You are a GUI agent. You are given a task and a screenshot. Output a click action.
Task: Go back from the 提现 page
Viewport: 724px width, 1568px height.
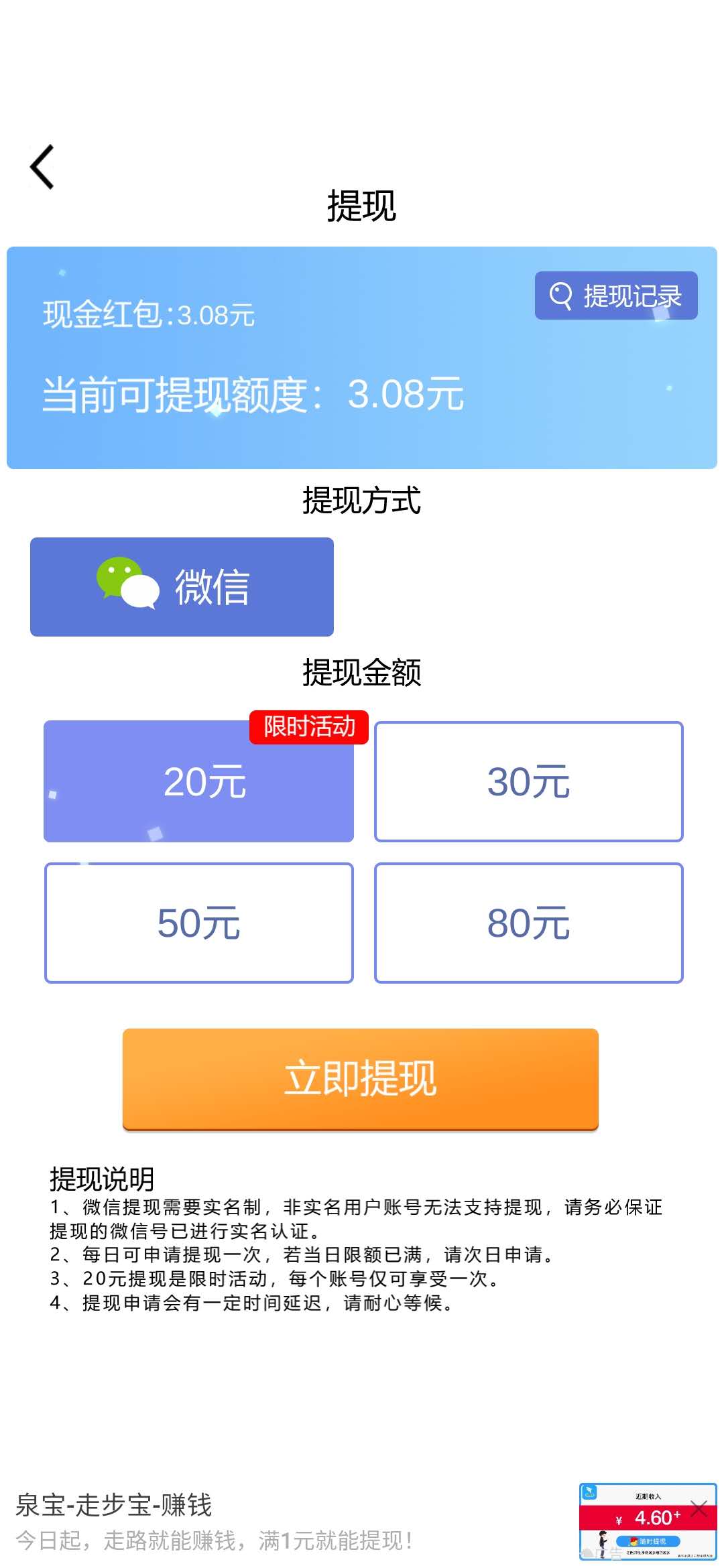[42, 167]
